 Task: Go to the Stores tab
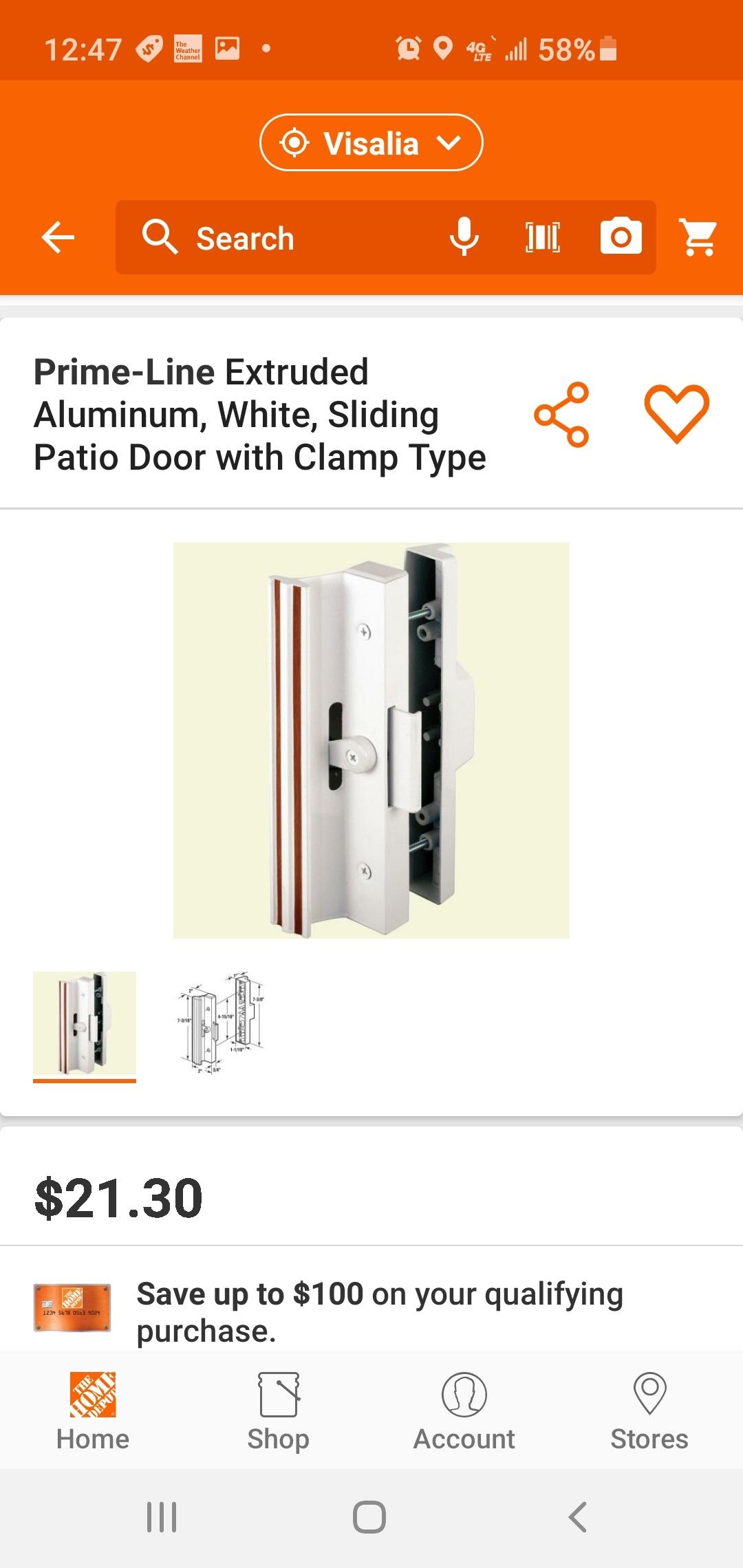pos(649,1411)
